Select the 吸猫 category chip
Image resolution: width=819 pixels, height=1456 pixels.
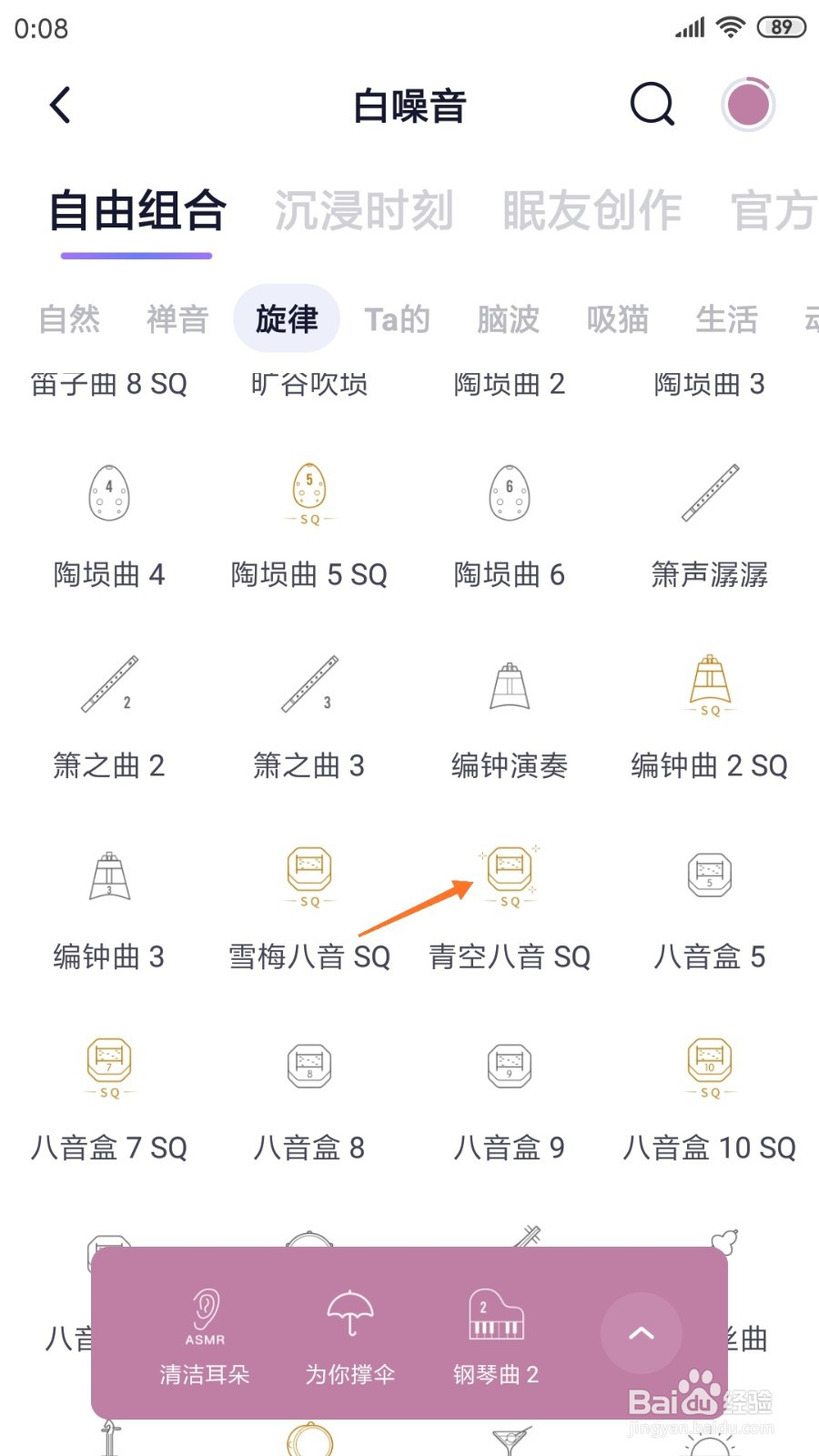coord(617,319)
